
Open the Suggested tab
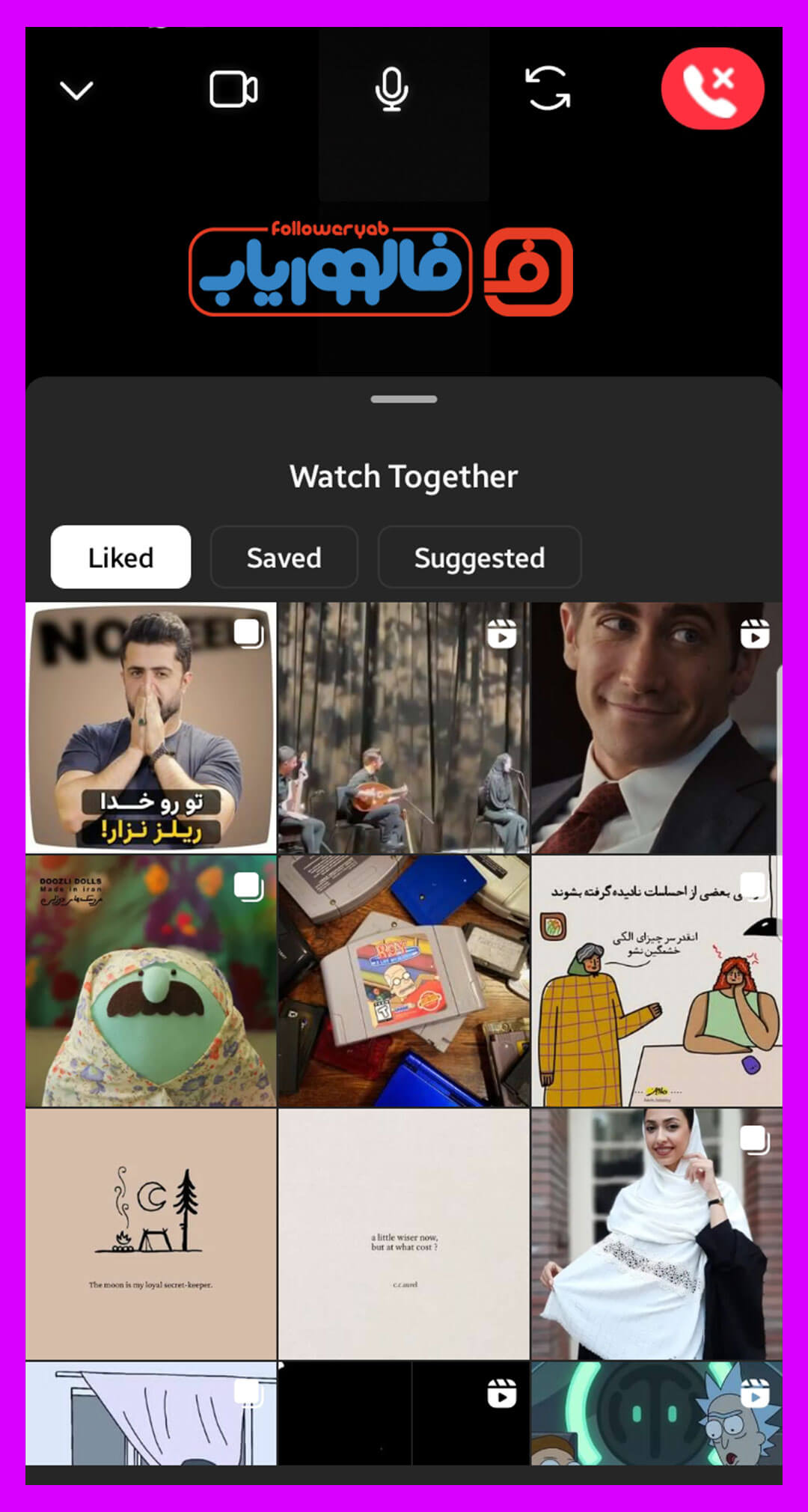point(479,558)
